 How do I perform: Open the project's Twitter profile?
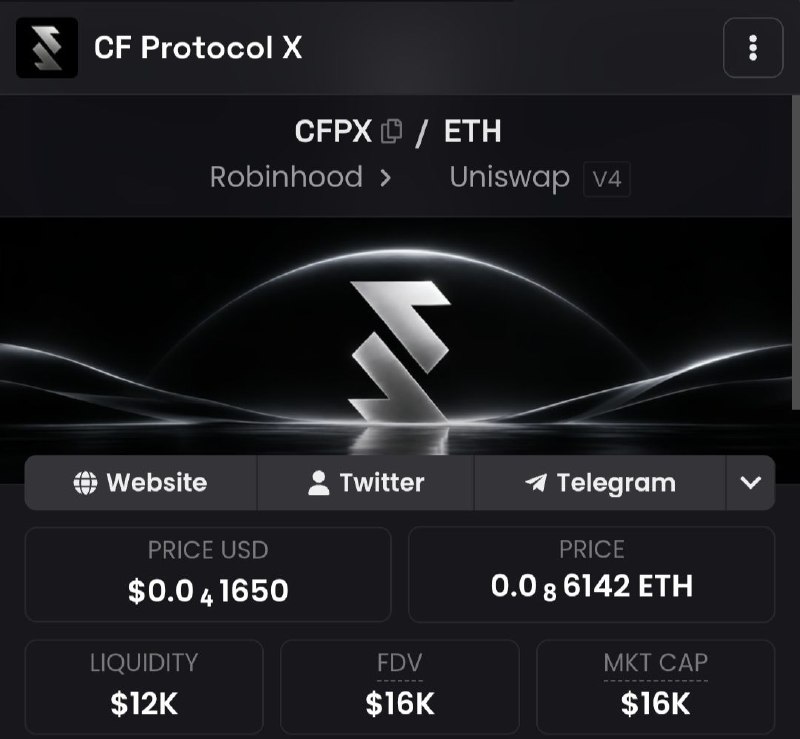tap(366, 483)
